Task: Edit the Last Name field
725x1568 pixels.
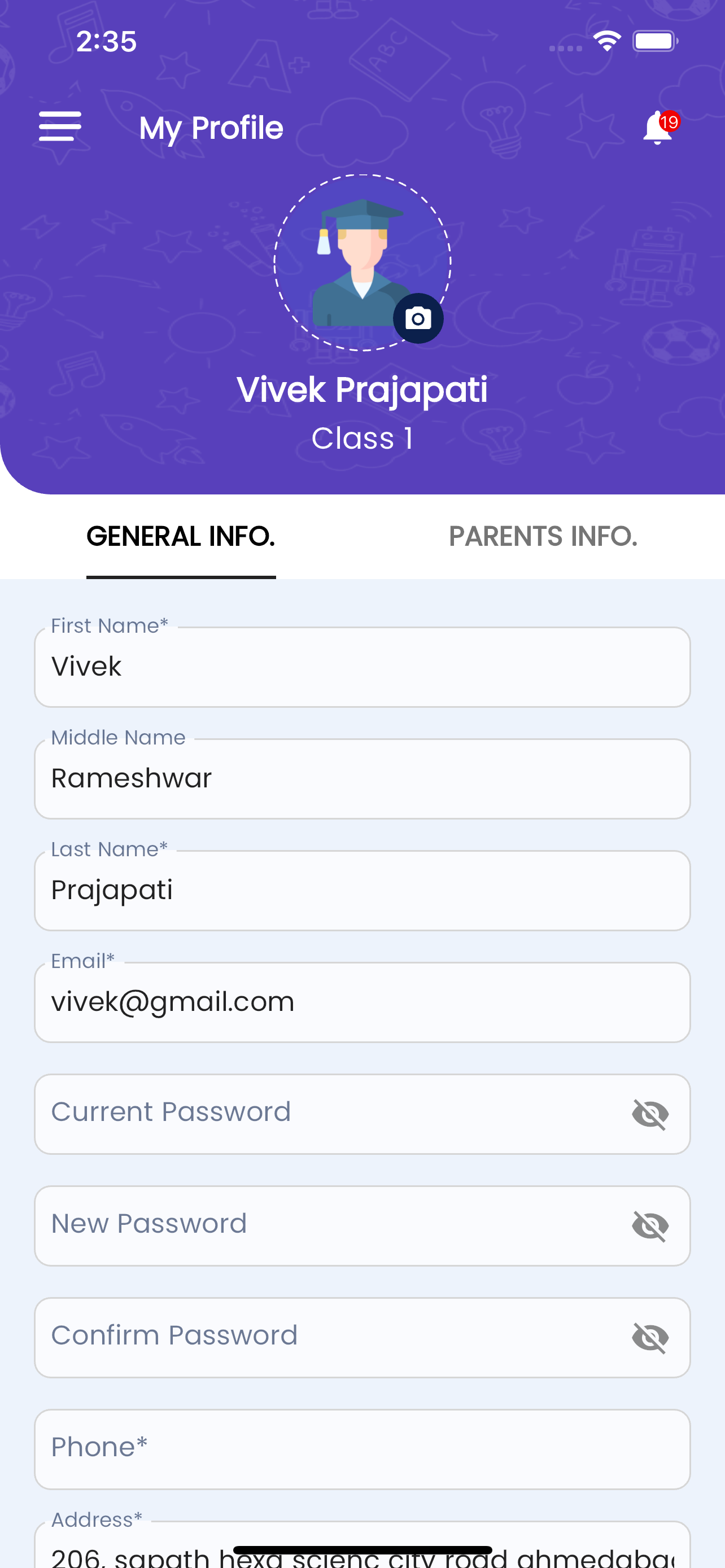Action: coord(362,891)
